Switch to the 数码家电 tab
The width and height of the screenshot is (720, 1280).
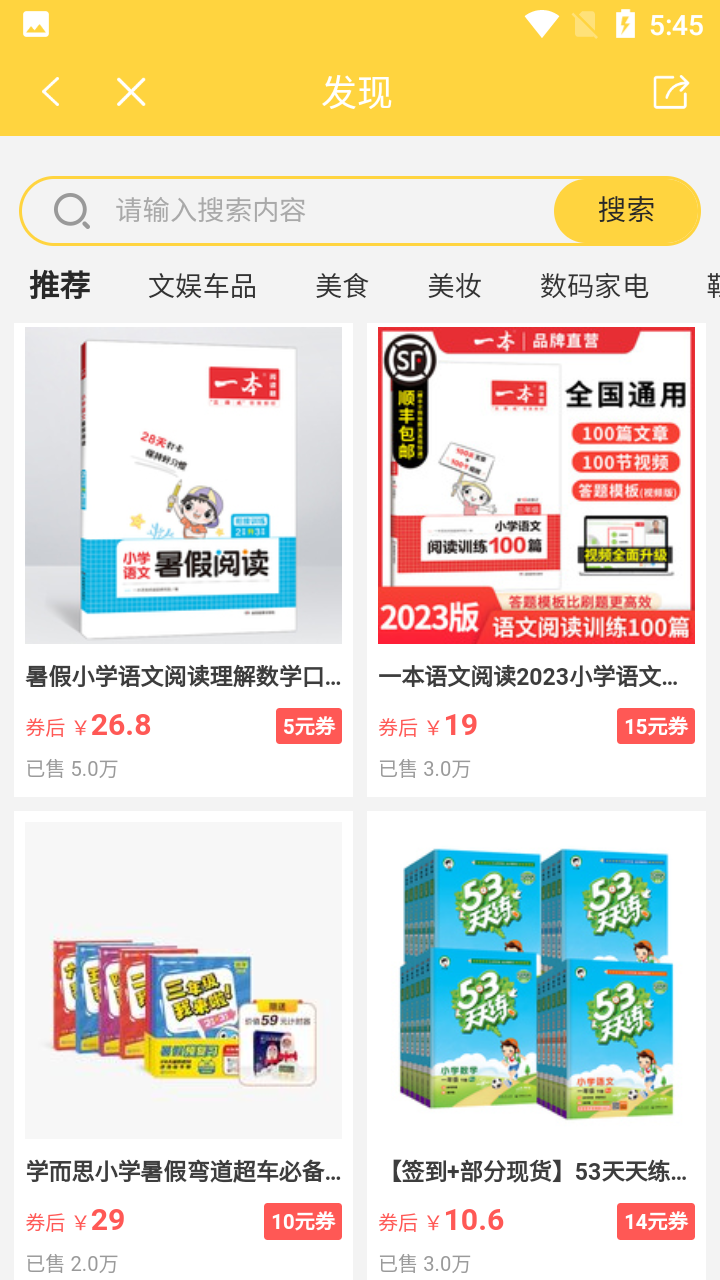[595, 286]
